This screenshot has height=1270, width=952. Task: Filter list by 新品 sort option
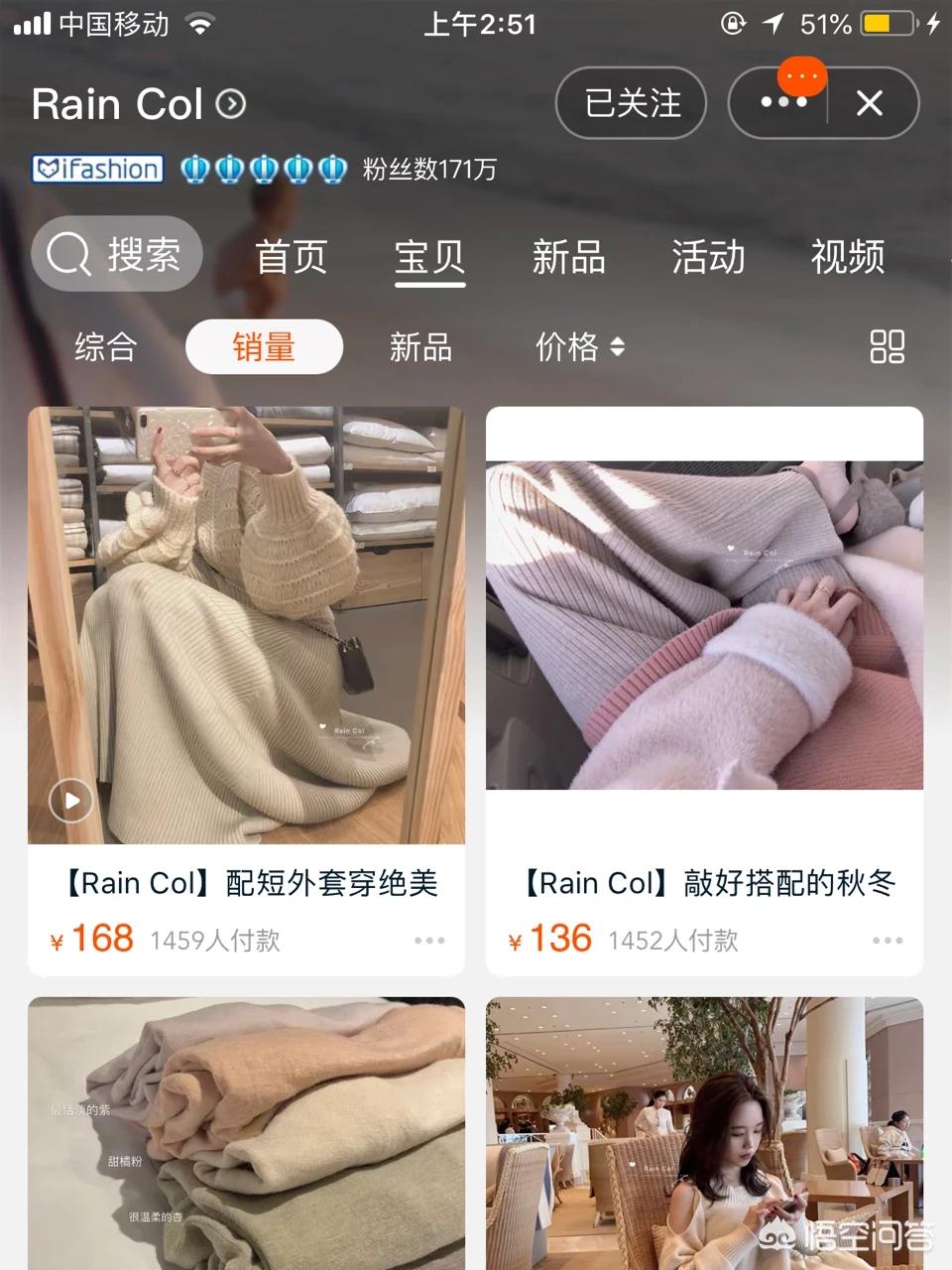pyautogui.click(x=420, y=347)
